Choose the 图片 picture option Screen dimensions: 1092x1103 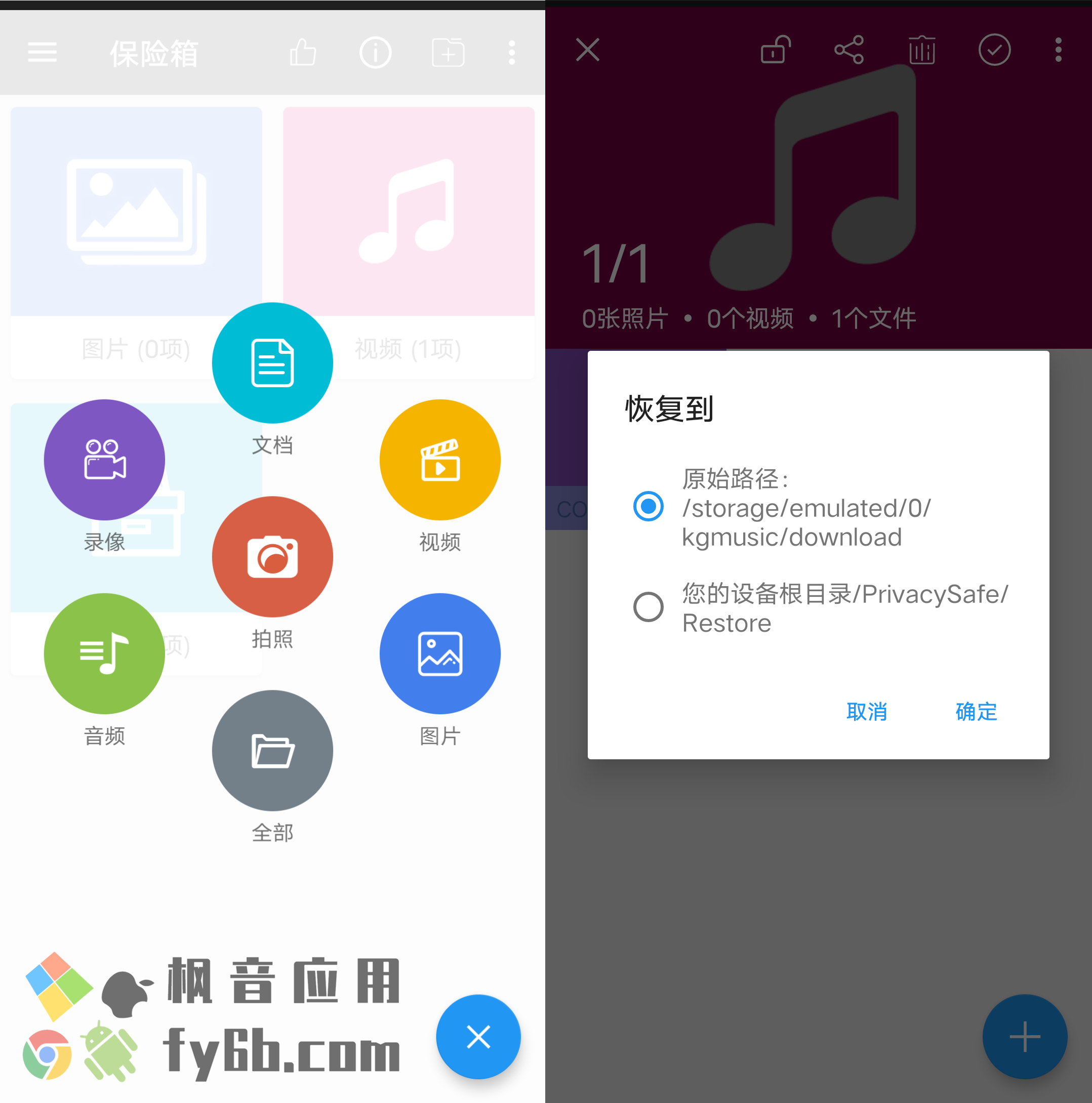tap(440, 653)
